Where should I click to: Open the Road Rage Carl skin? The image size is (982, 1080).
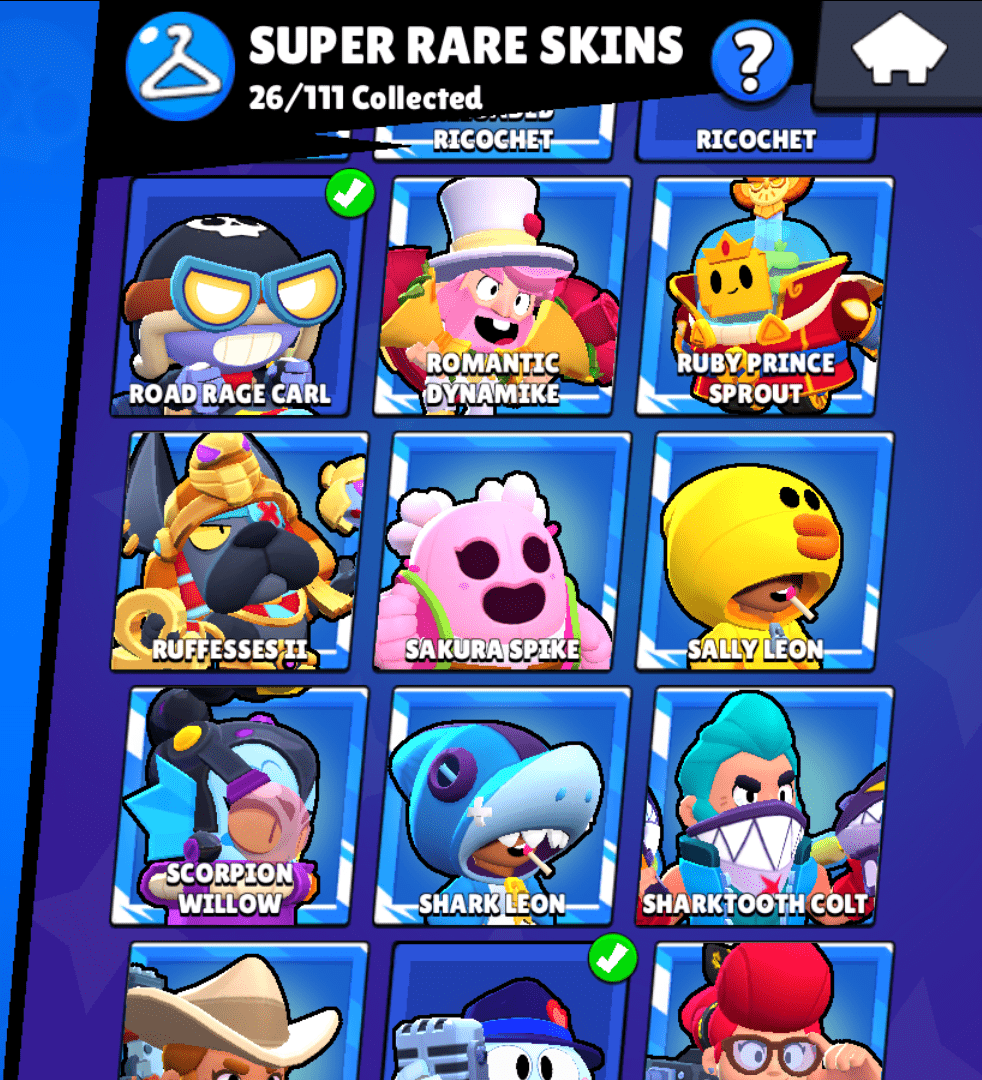(x=238, y=295)
